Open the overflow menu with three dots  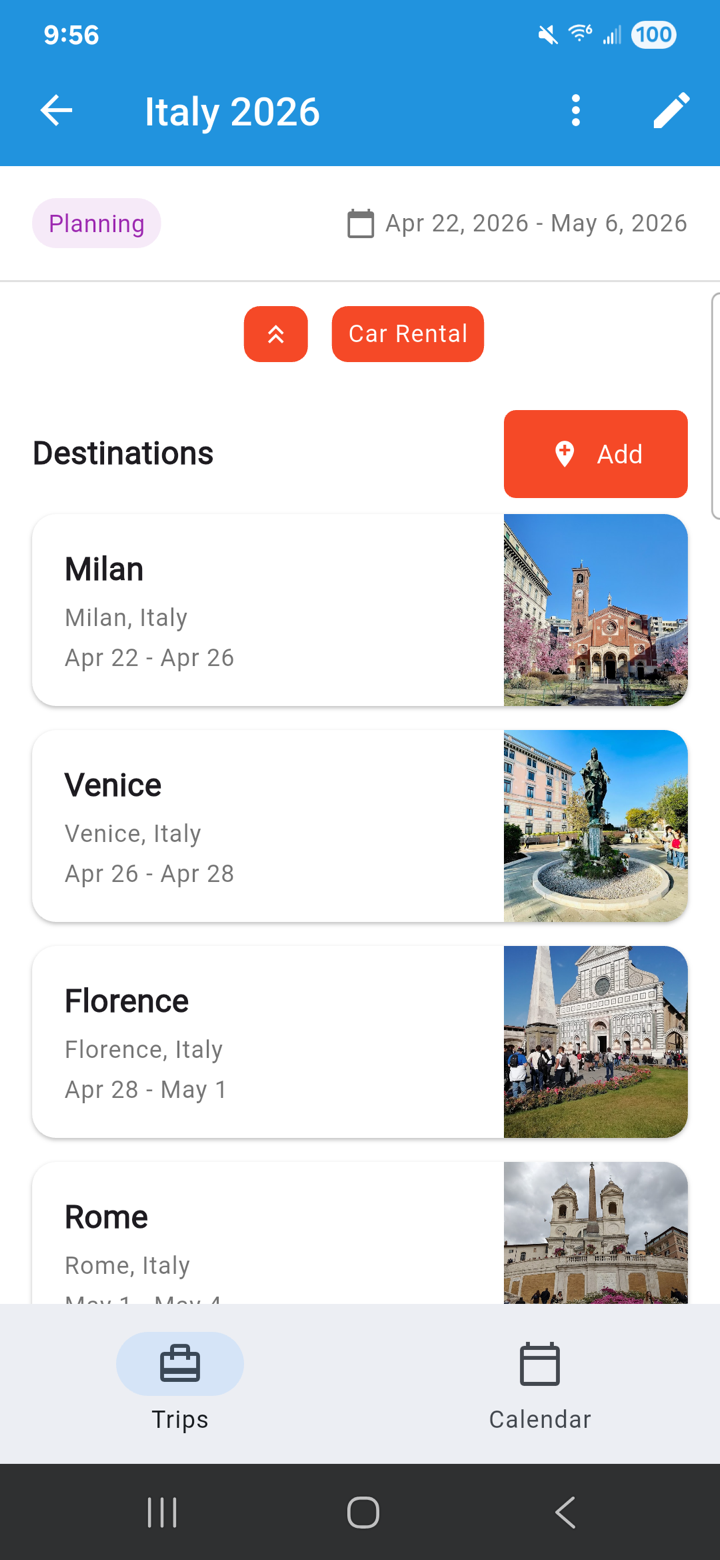tap(575, 111)
